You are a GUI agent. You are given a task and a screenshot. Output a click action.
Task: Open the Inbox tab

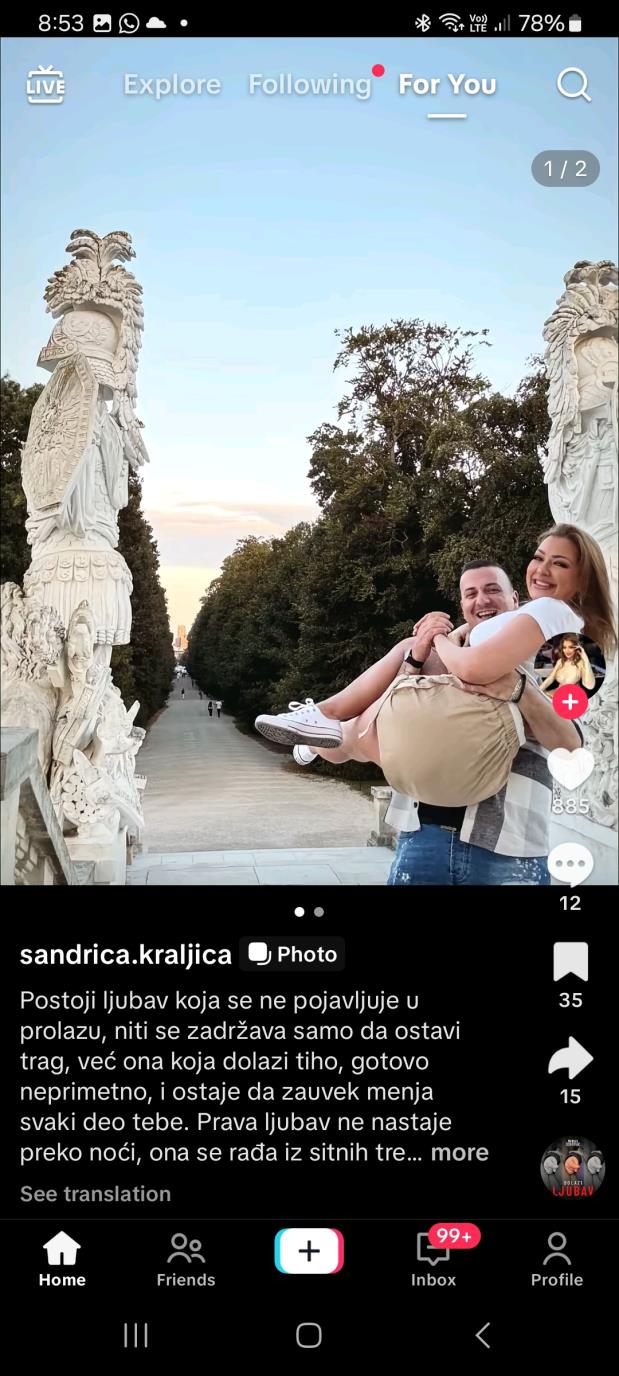point(433,1258)
